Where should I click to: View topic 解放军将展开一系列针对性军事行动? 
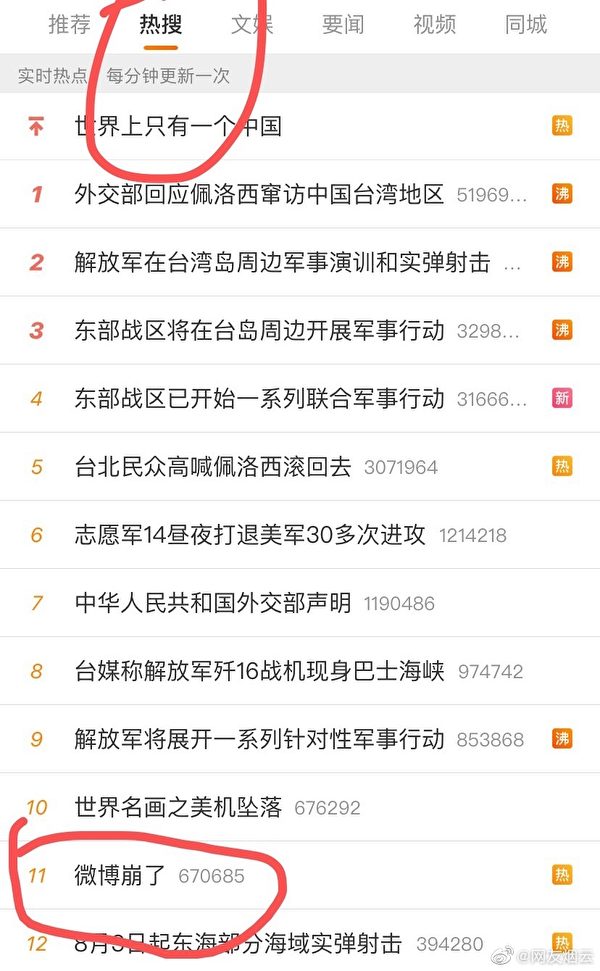259,739
